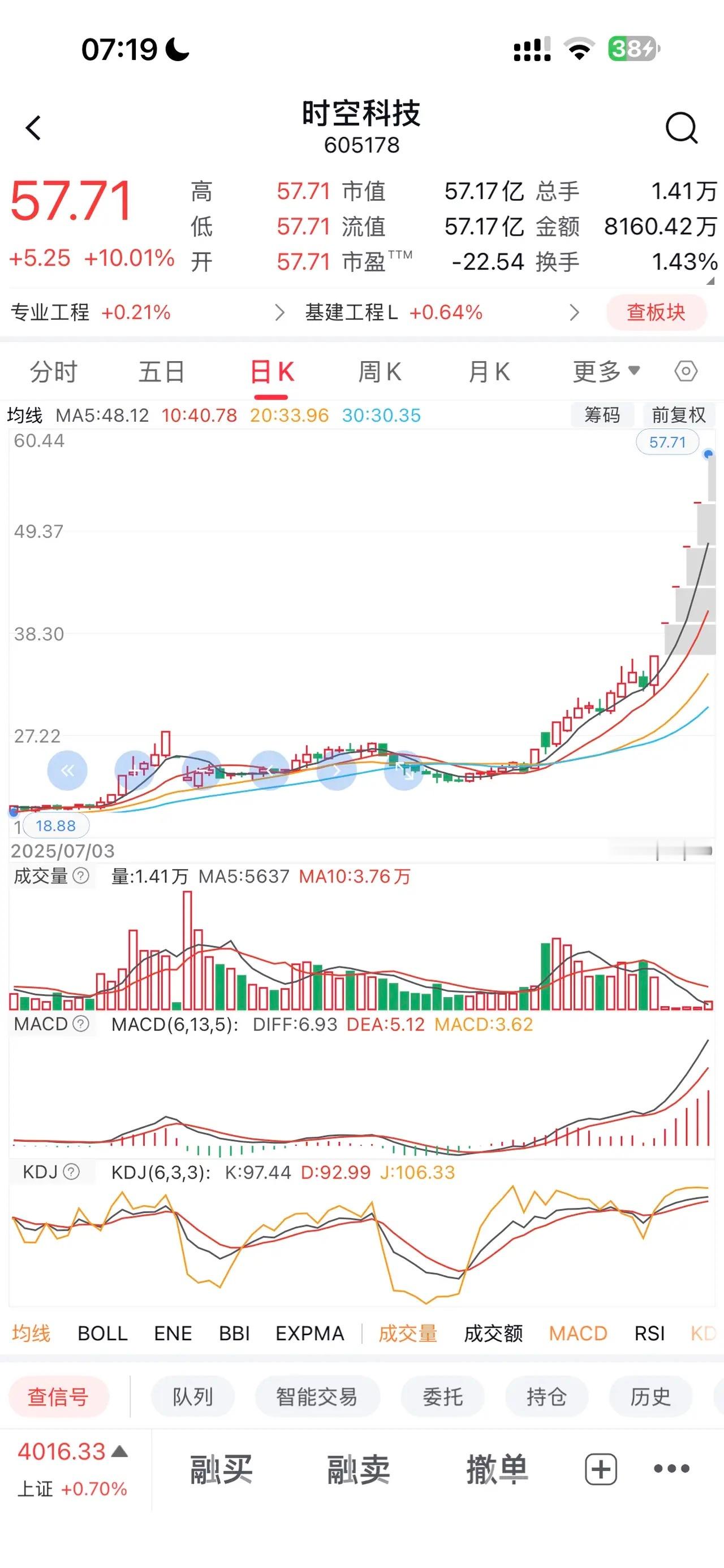This screenshot has height=1568, width=724.
Task: Change the 前复权 adjustment mode
Action: [x=678, y=415]
